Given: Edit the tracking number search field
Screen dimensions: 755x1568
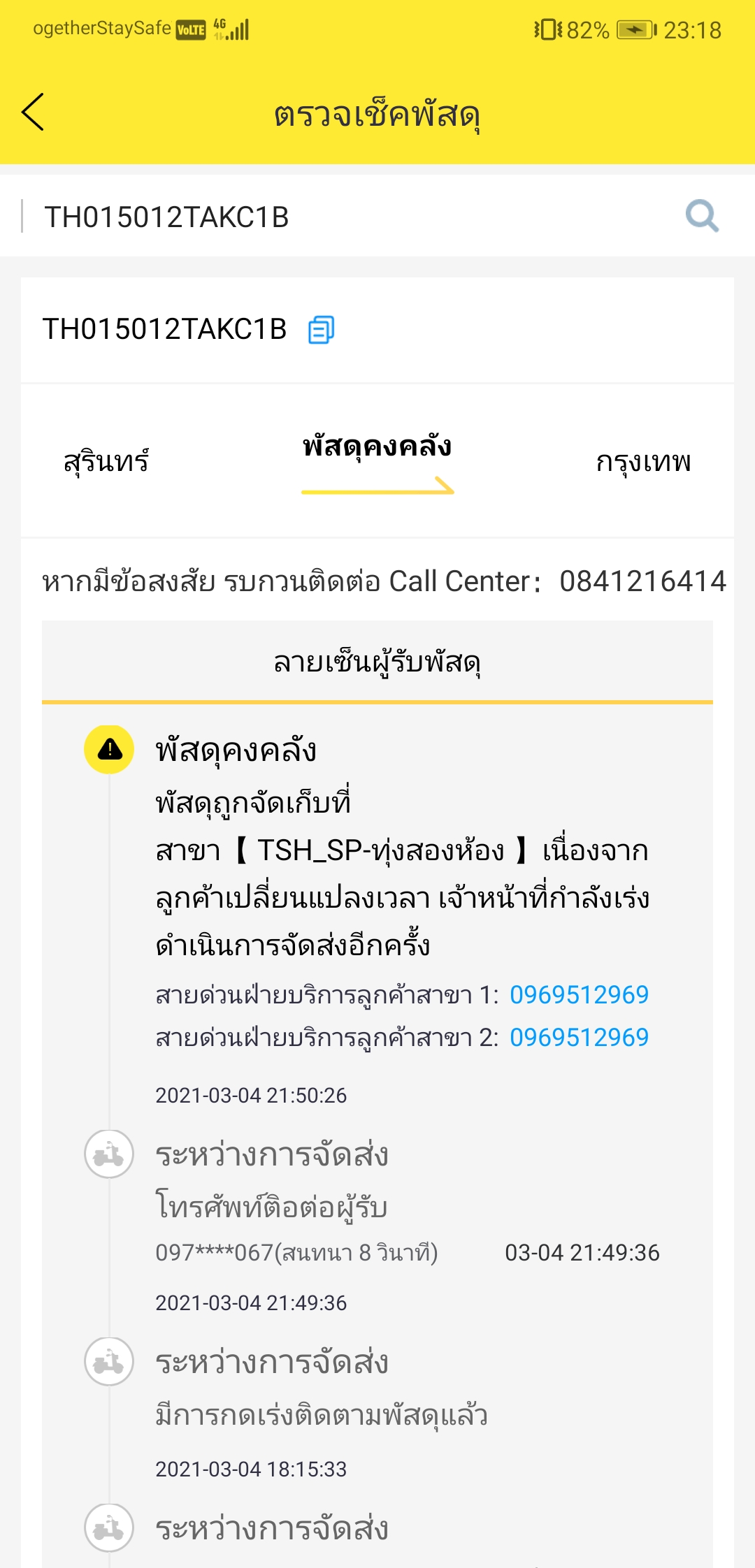Looking at the screenshot, I should tap(350, 217).
